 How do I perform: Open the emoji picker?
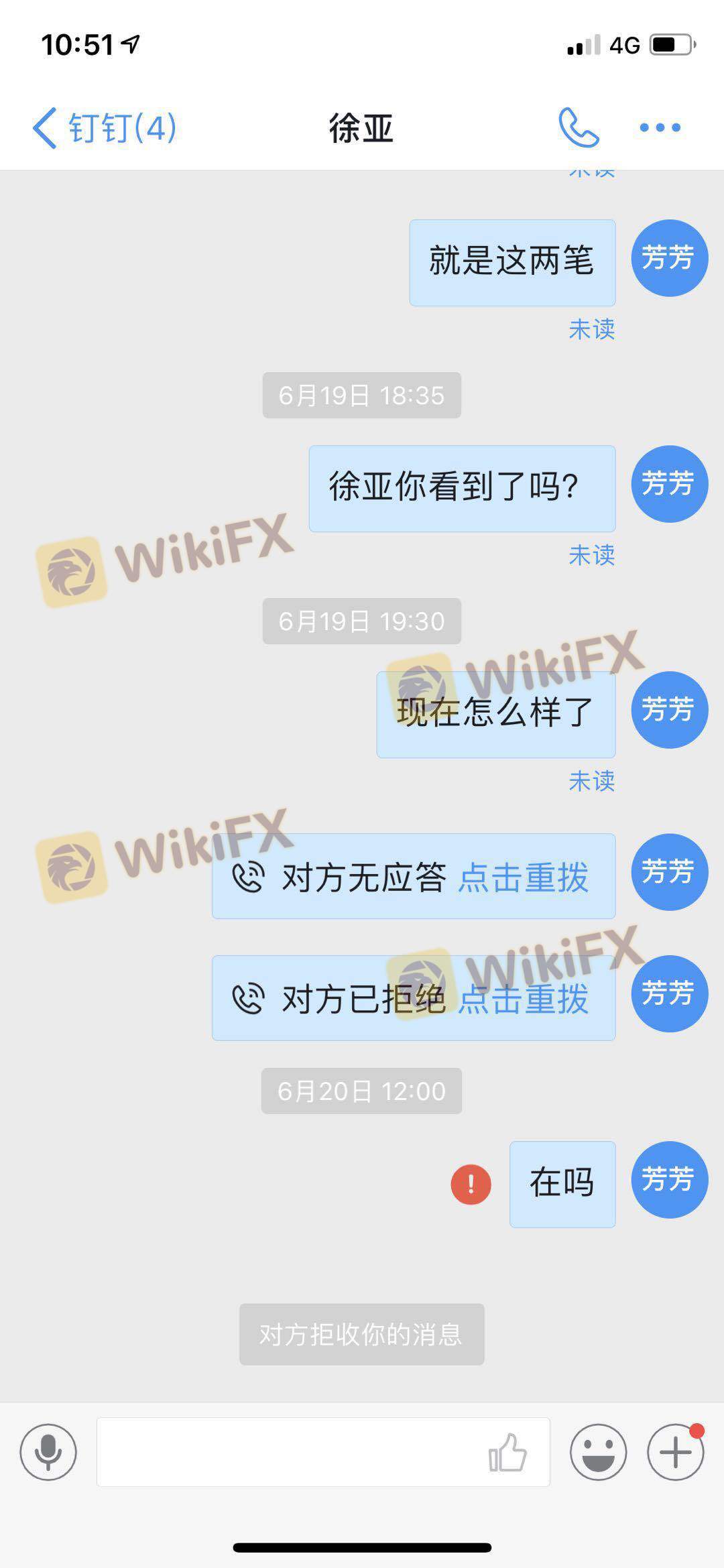[598, 1451]
